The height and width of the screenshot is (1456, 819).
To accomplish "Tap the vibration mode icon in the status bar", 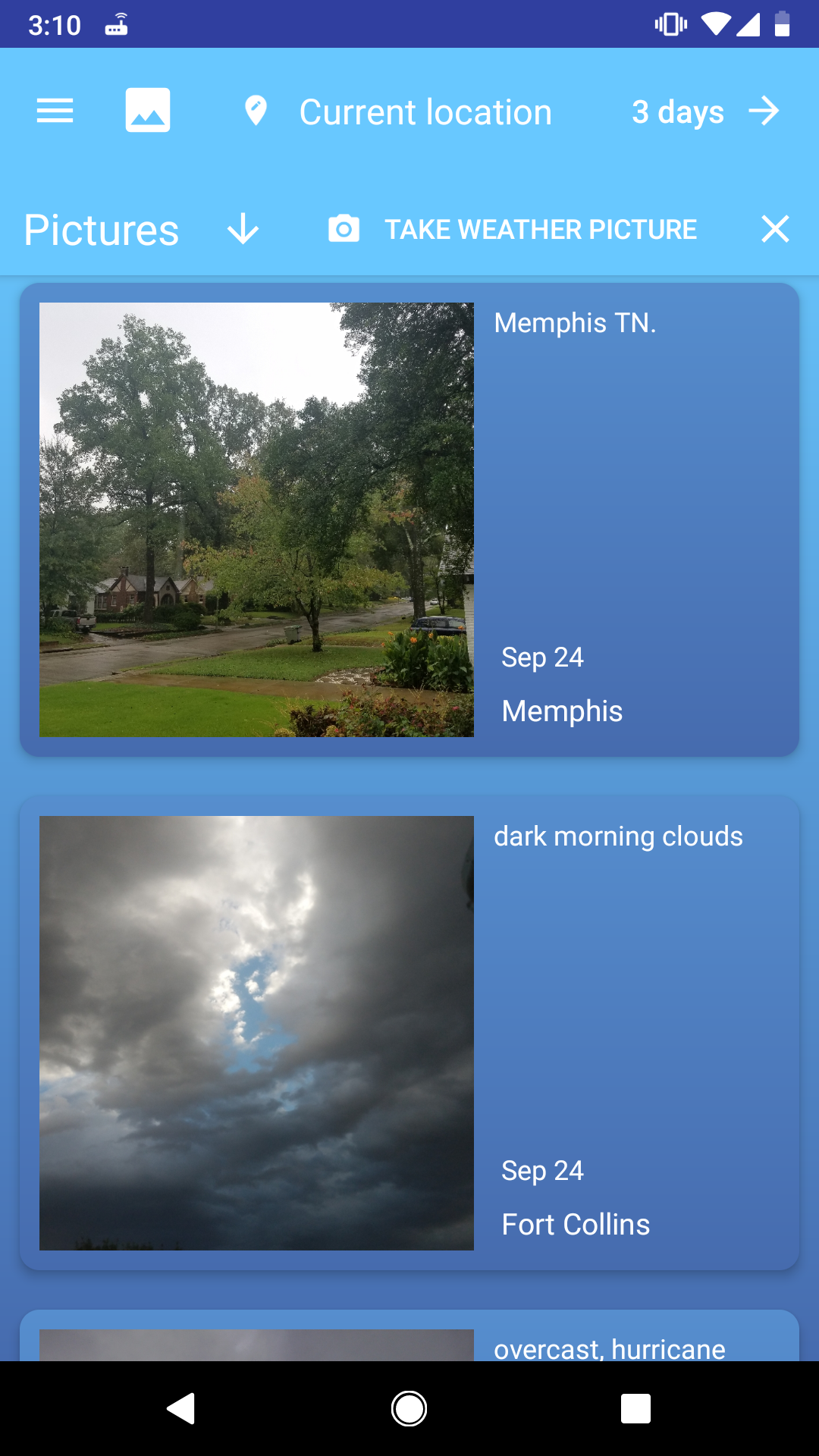I will (670, 24).
